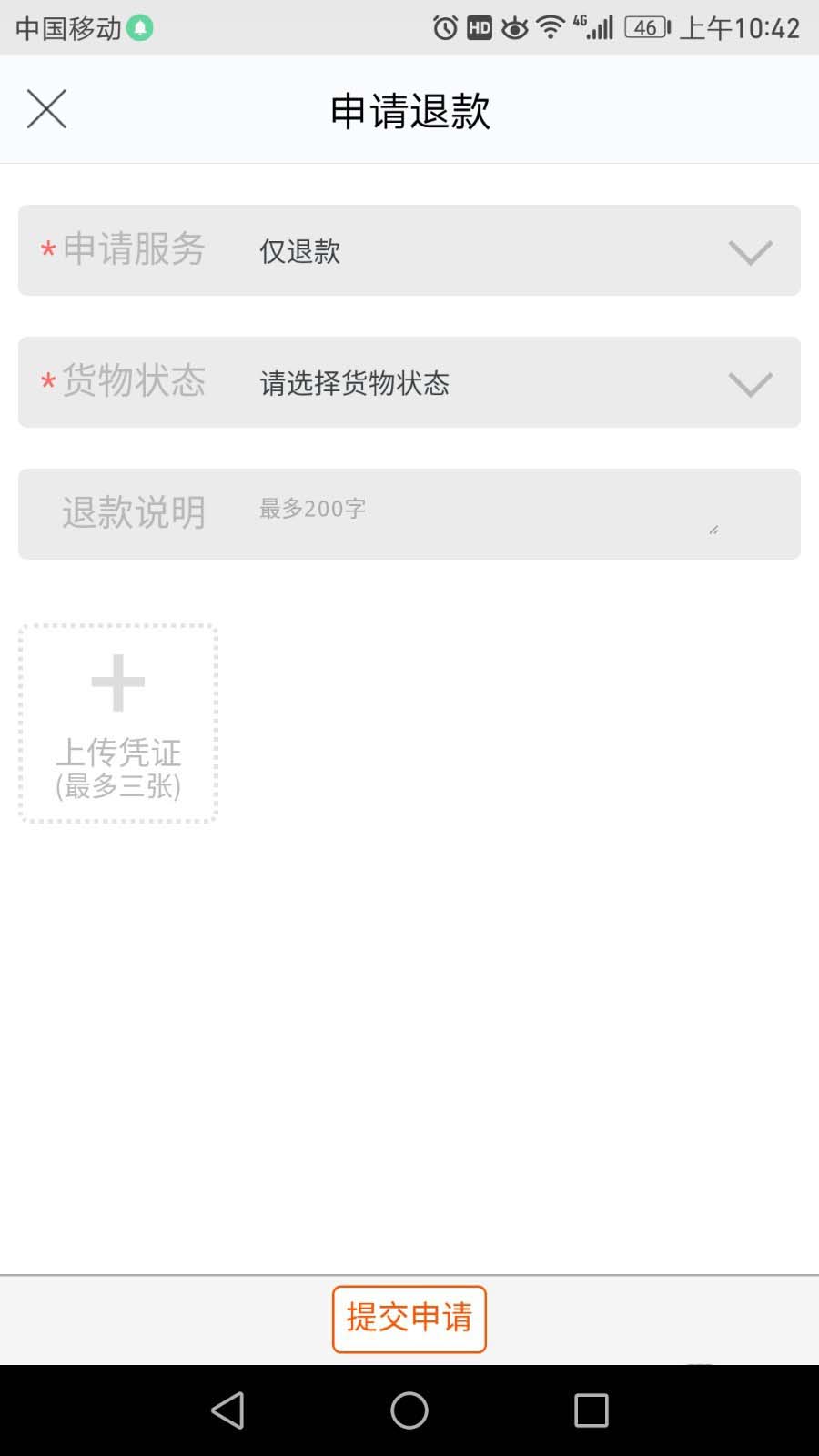Open the 申请服务 service type dropdown

click(x=409, y=251)
